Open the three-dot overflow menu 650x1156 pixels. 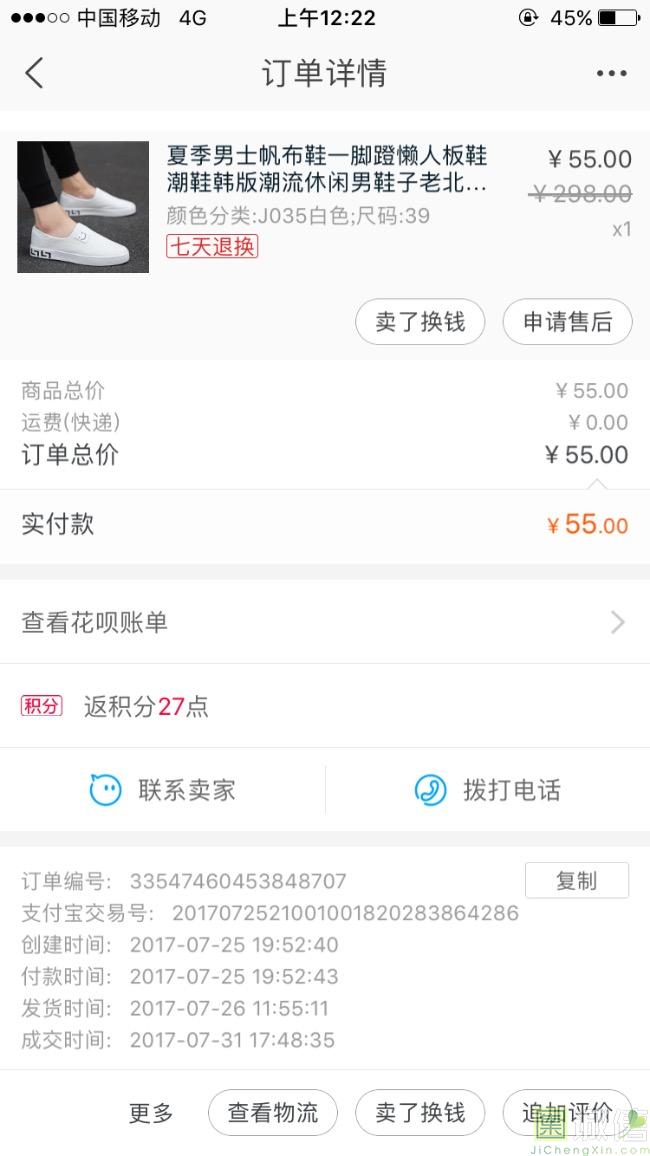pos(611,73)
